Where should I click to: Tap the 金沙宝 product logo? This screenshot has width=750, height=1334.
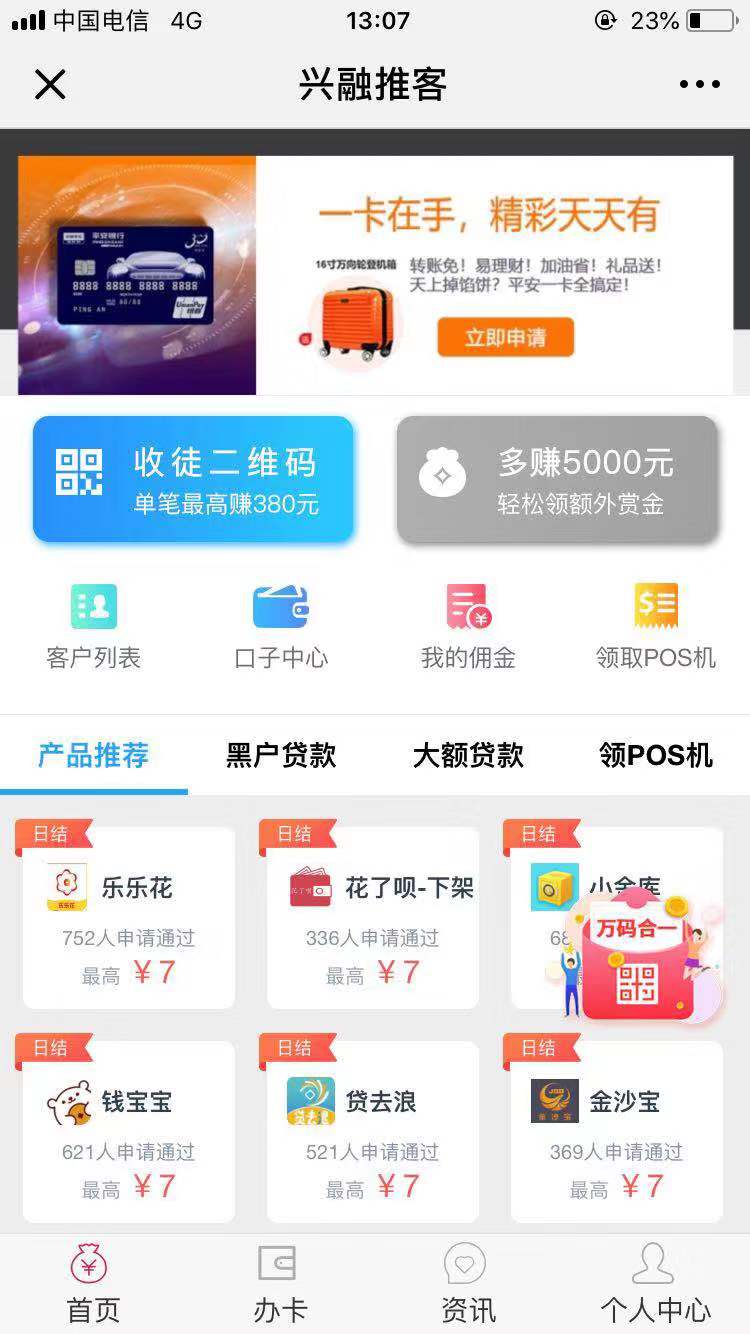click(553, 1100)
